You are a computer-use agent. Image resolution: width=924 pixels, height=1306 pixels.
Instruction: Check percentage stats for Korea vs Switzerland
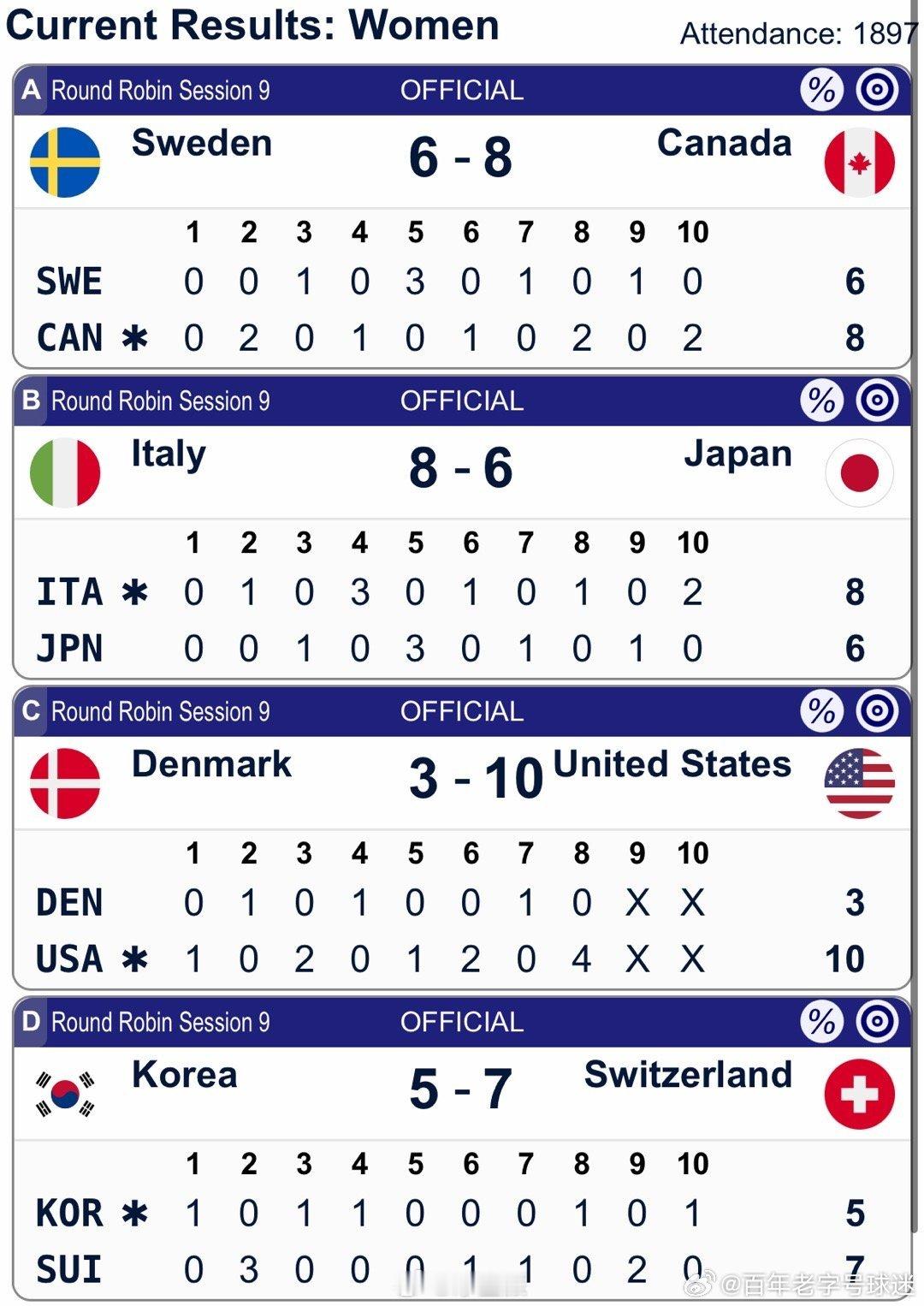[821, 1022]
